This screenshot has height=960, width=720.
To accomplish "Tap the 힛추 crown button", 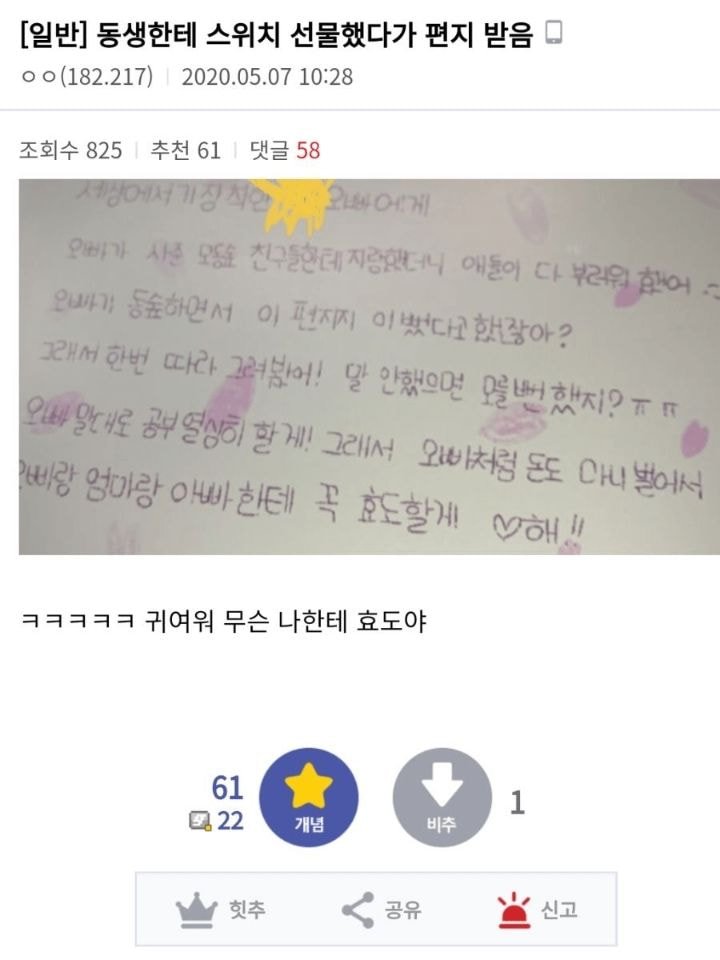I will point(221,910).
